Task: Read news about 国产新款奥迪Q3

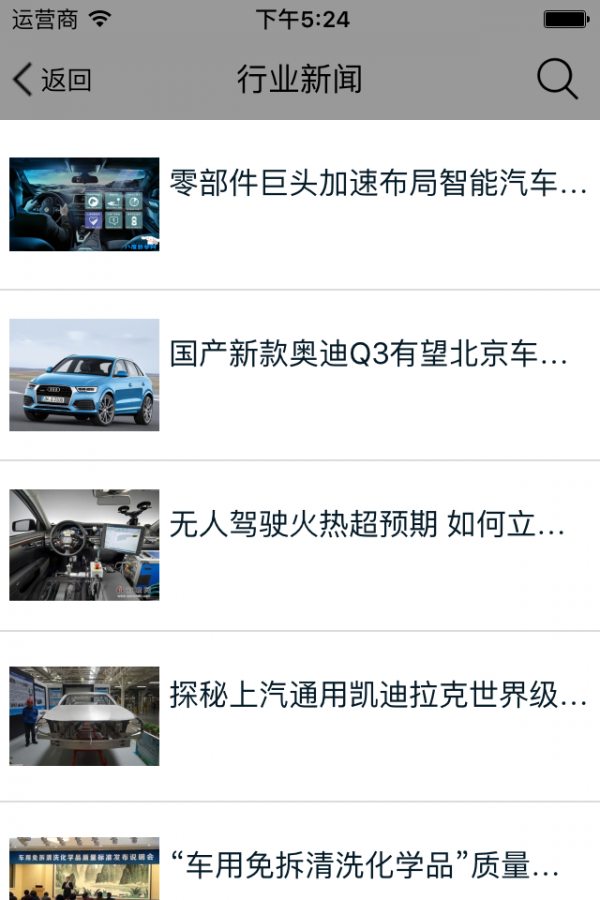Action: (368, 355)
